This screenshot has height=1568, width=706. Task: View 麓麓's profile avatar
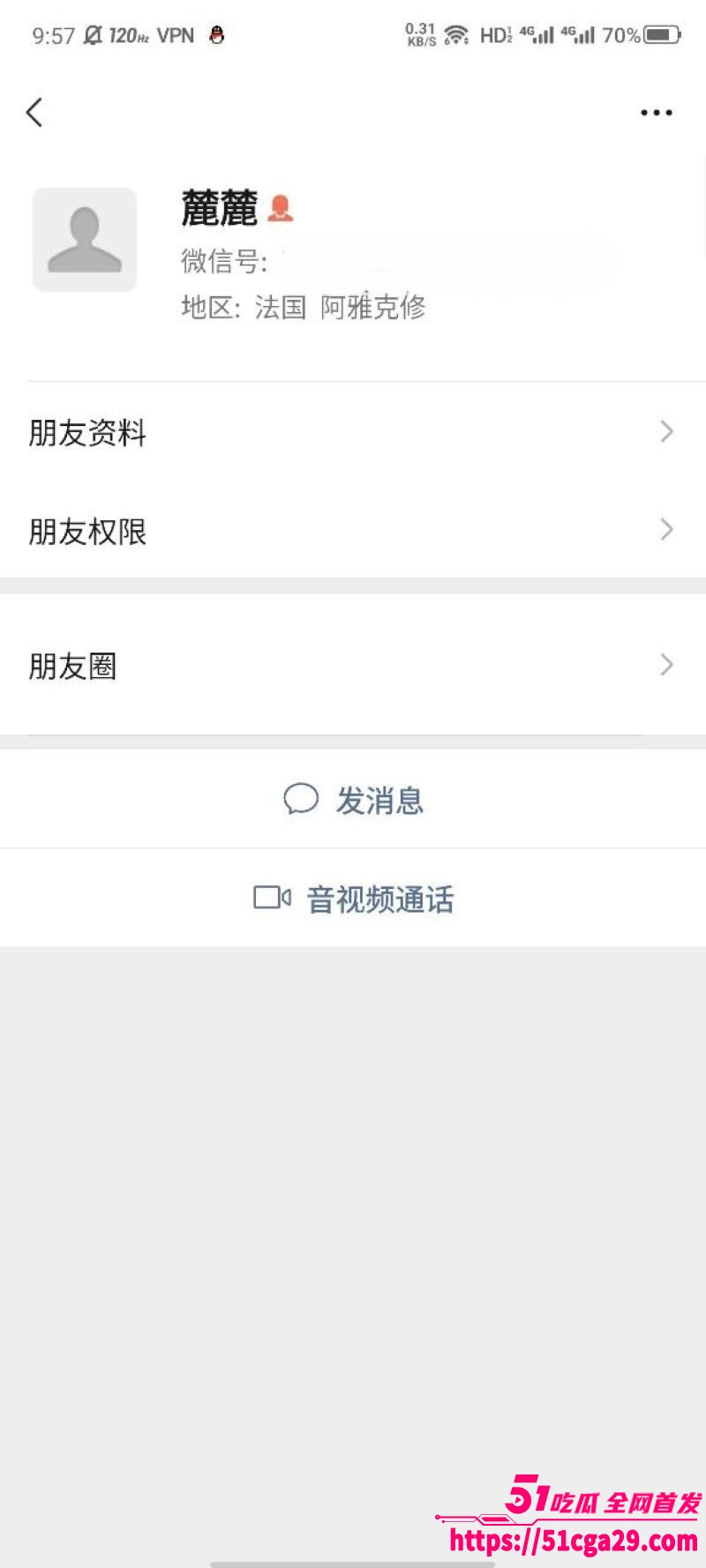pyautogui.click(x=85, y=239)
